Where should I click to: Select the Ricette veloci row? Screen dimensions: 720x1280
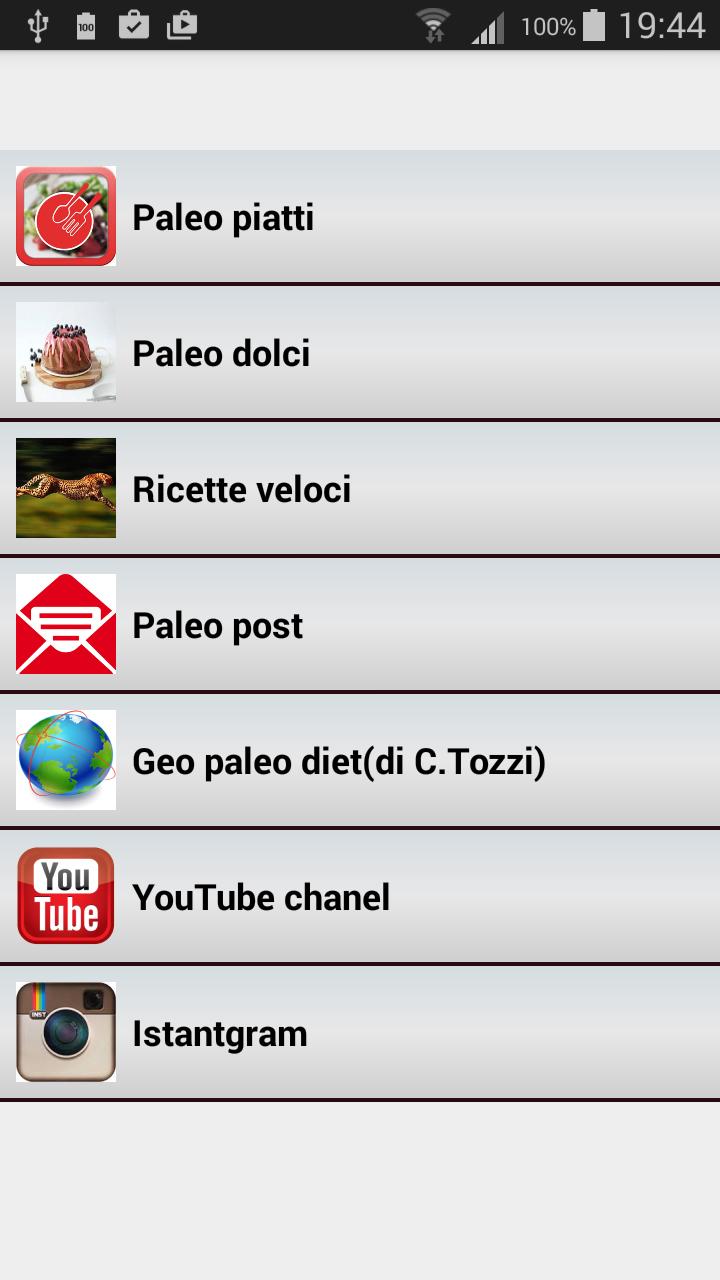click(x=360, y=488)
